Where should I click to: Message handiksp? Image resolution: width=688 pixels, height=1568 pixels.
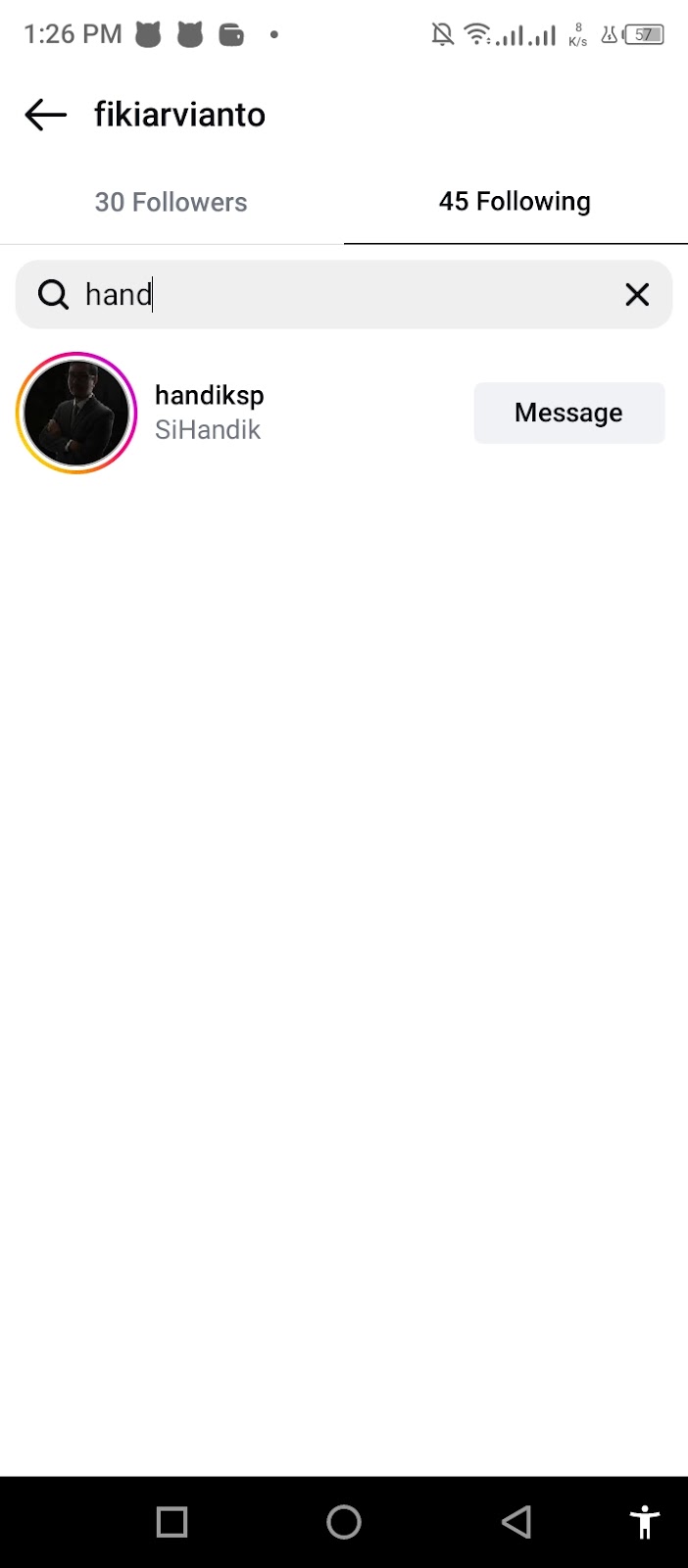pos(568,413)
